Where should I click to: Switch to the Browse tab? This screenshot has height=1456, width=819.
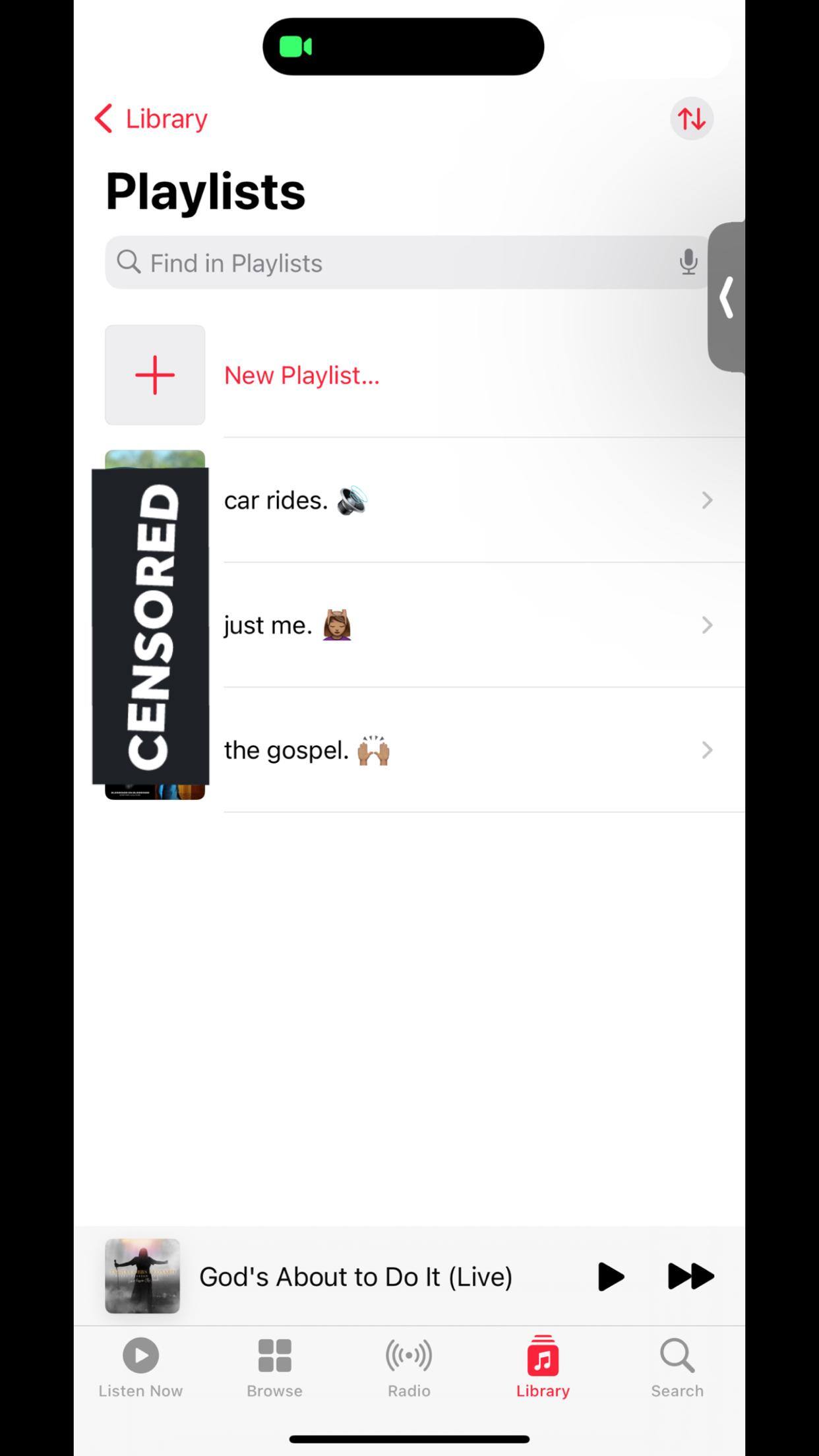(x=274, y=1367)
